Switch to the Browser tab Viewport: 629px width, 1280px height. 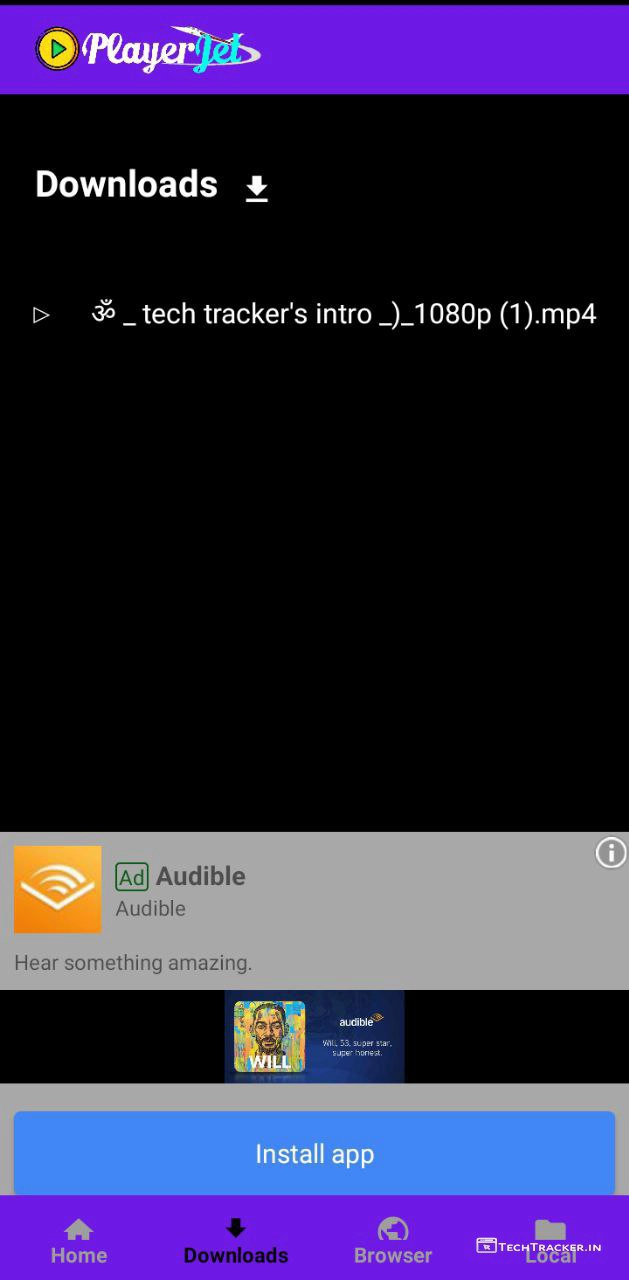(393, 1242)
